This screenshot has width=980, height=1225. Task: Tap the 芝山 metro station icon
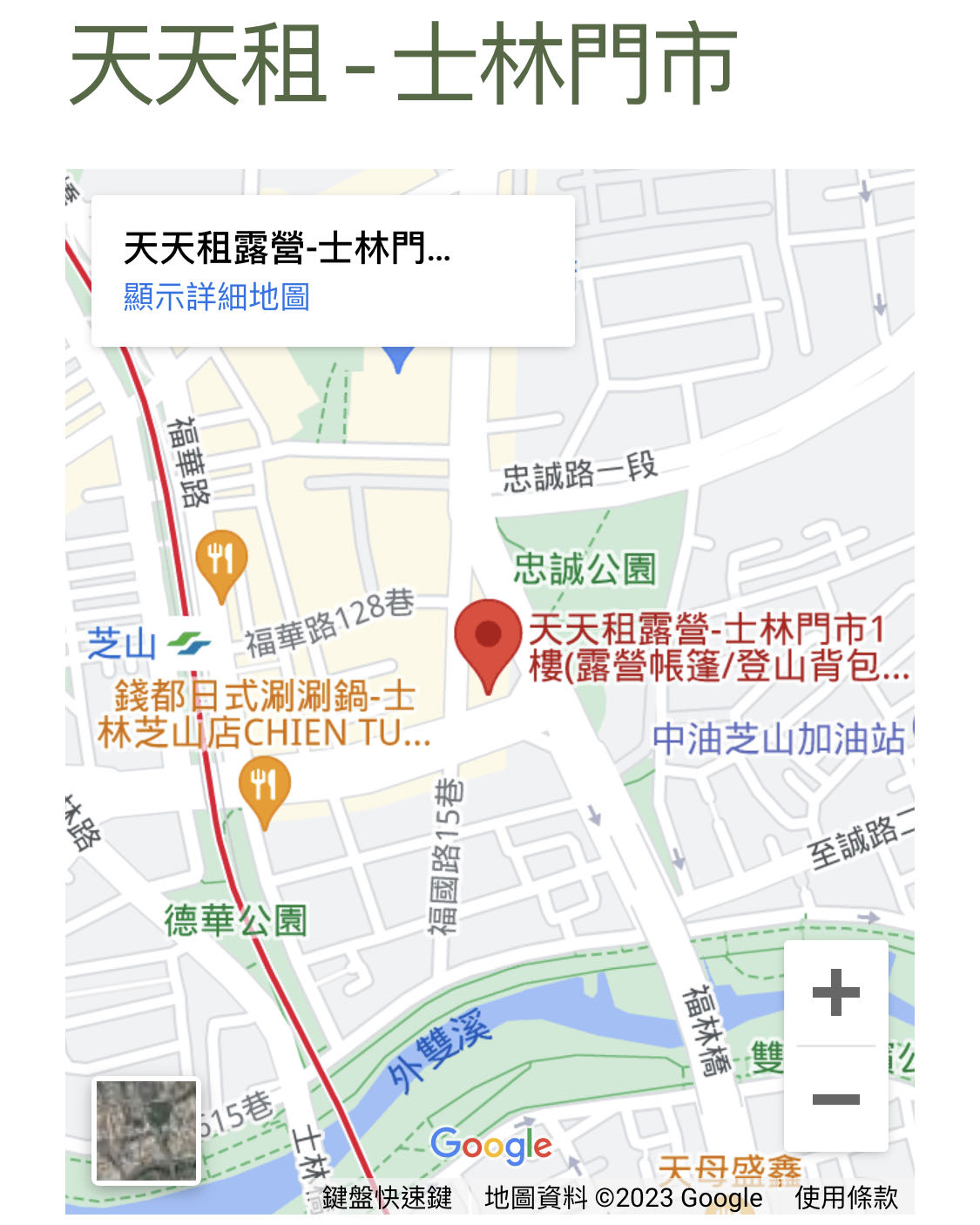[188, 644]
